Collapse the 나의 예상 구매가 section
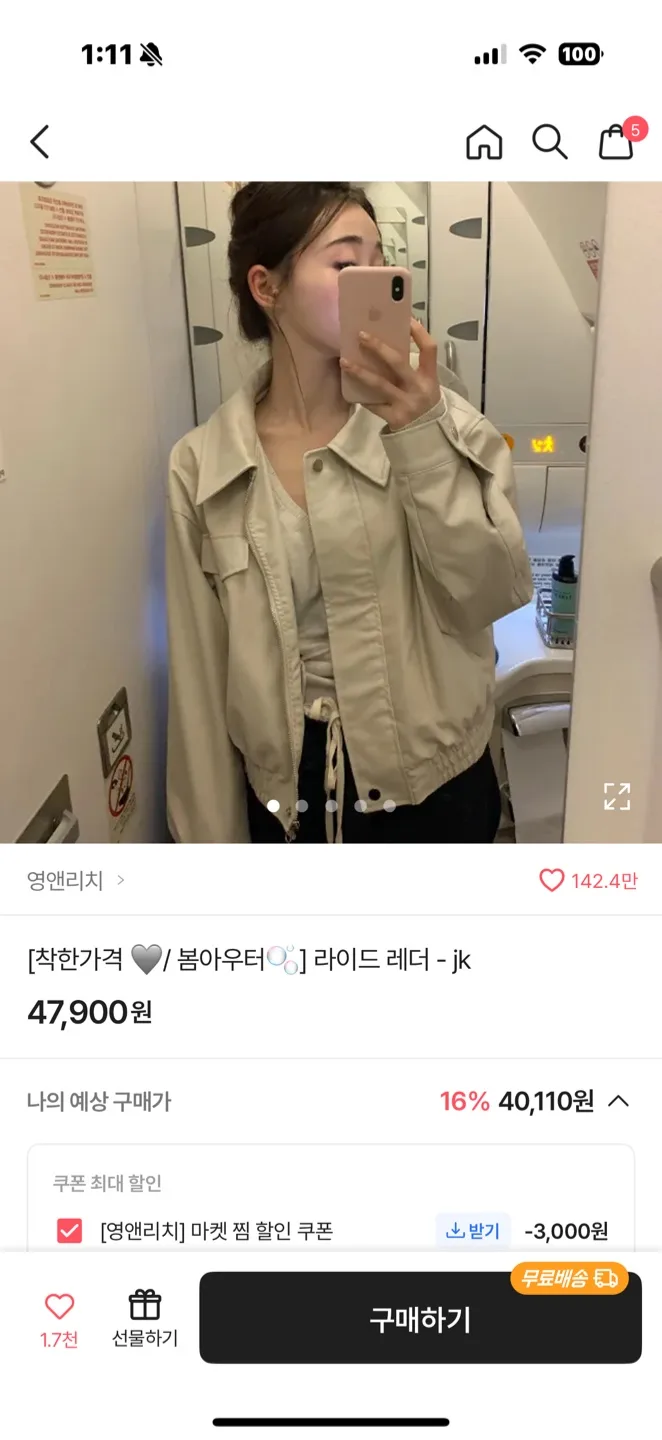 click(618, 1101)
